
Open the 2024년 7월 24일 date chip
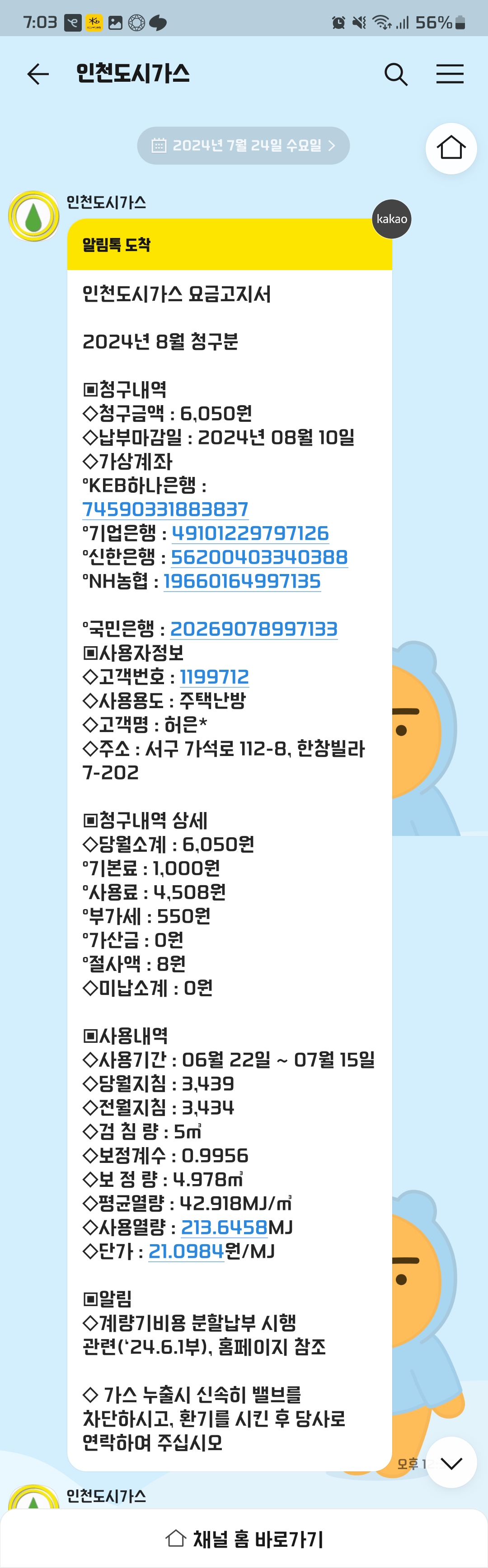[243, 145]
